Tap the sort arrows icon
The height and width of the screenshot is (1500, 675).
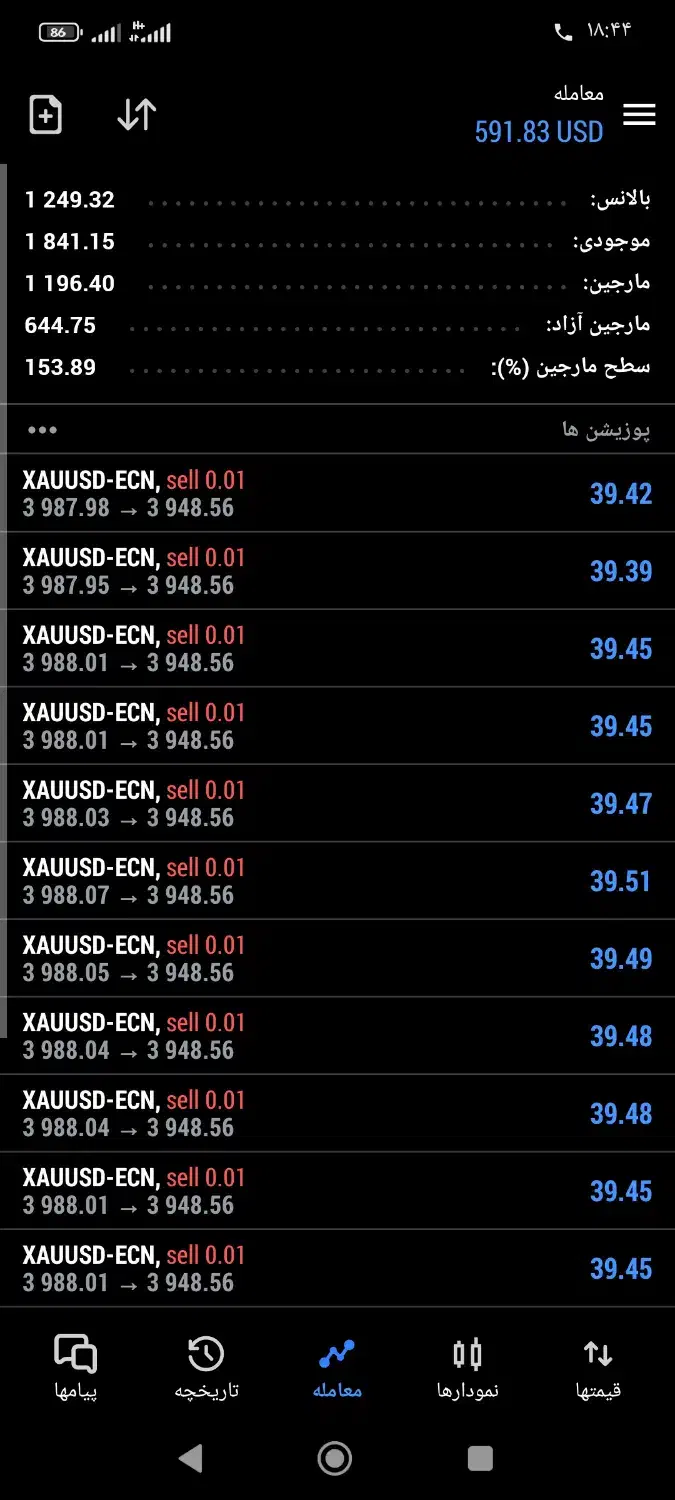pos(136,115)
